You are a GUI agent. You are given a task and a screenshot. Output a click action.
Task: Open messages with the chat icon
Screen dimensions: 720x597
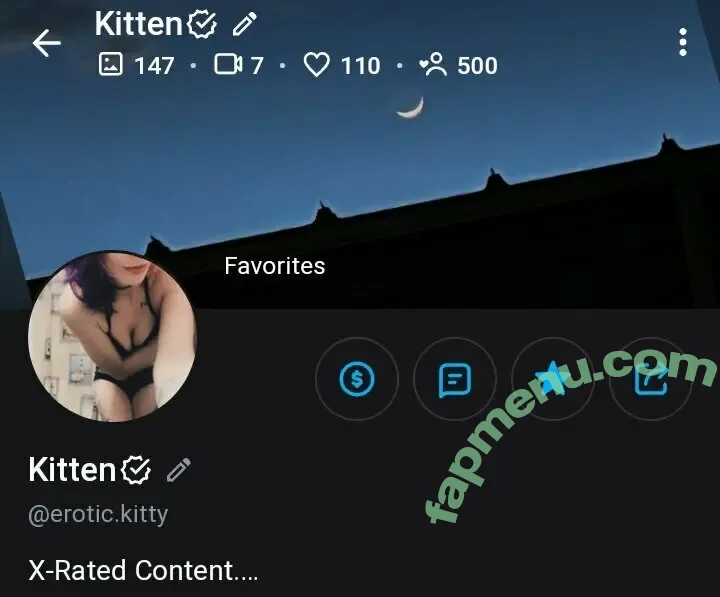point(455,379)
